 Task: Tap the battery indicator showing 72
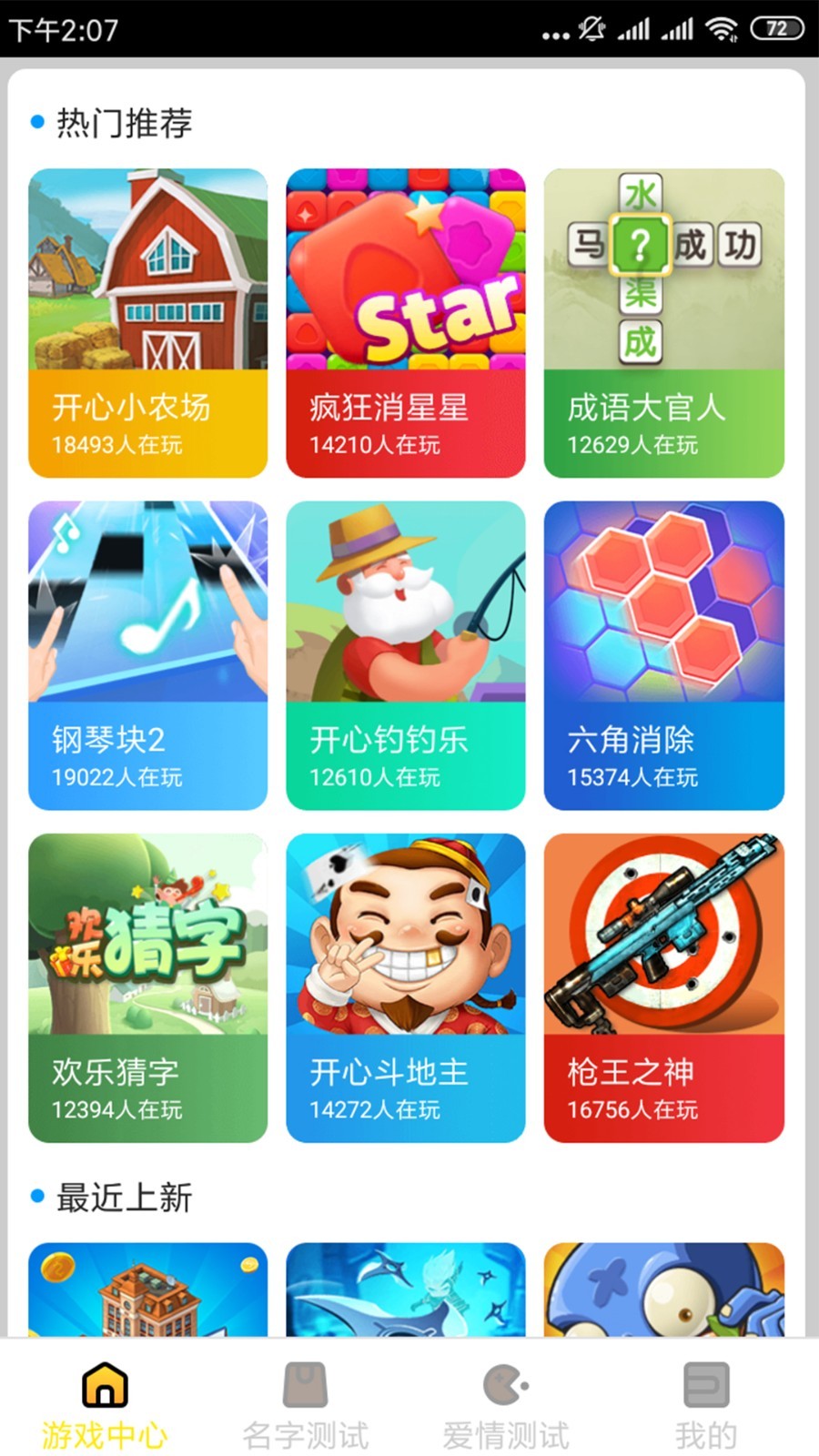778,28
